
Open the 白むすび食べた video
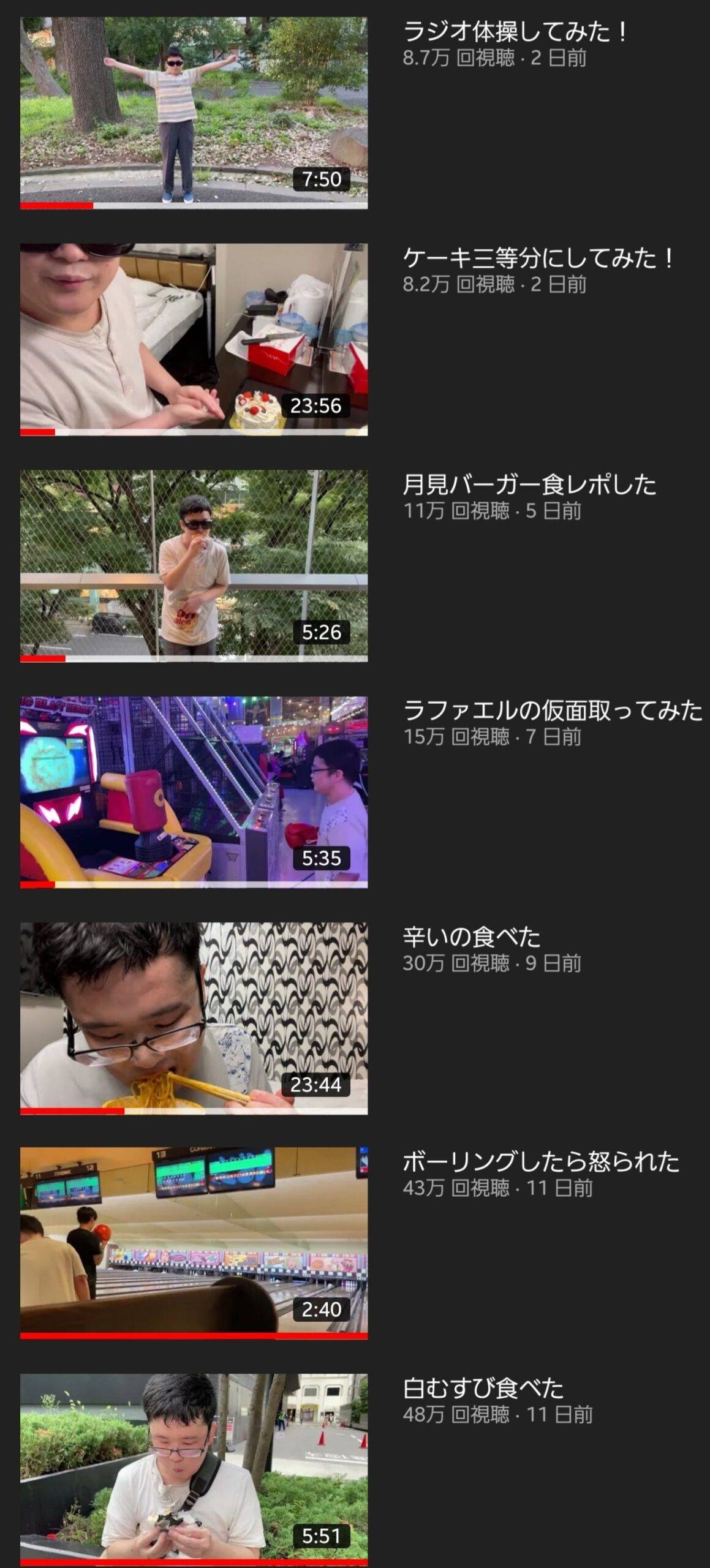pyautogui.click(x=194, y=1469)
